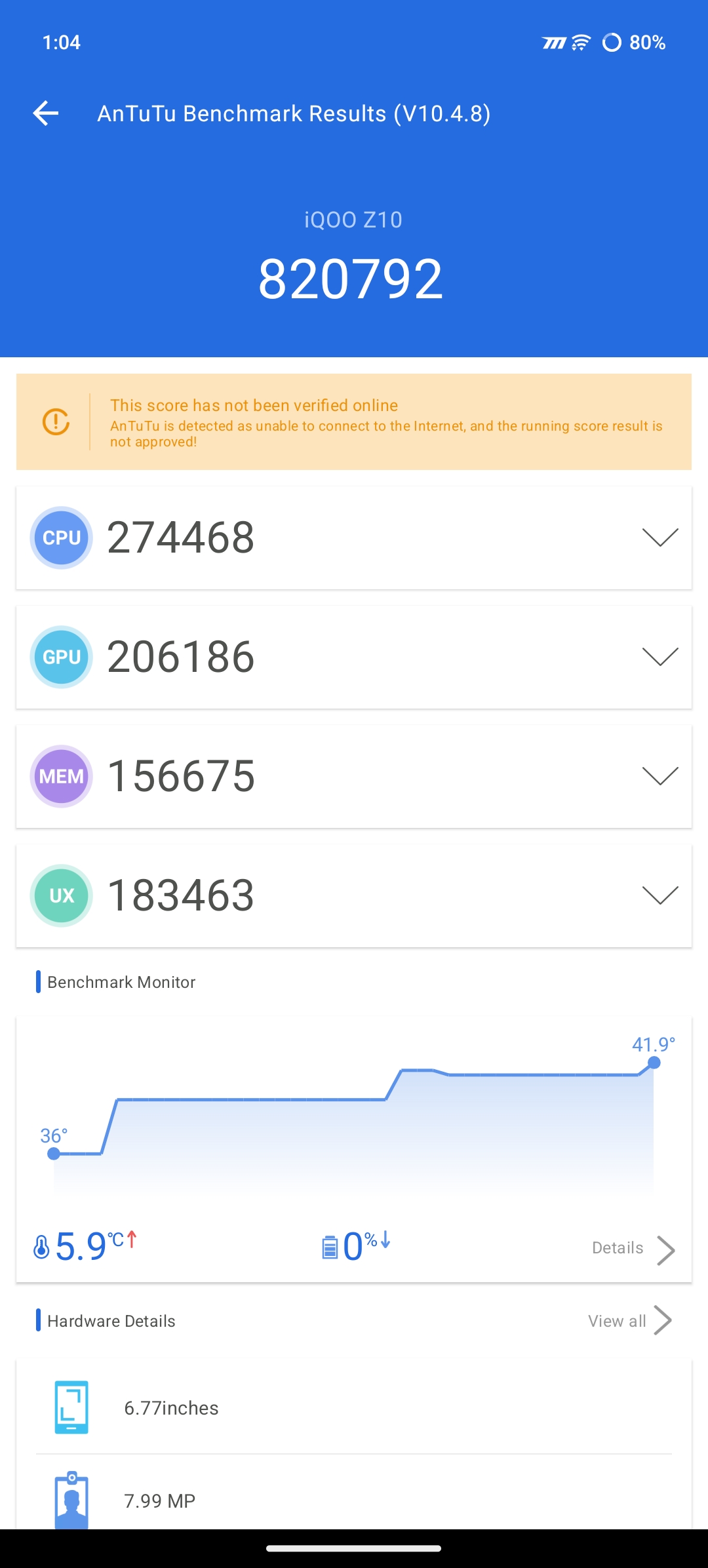The image size is (708, 1568).
Task: Expand the MEM score breakdown
Action: click(659, 776)
